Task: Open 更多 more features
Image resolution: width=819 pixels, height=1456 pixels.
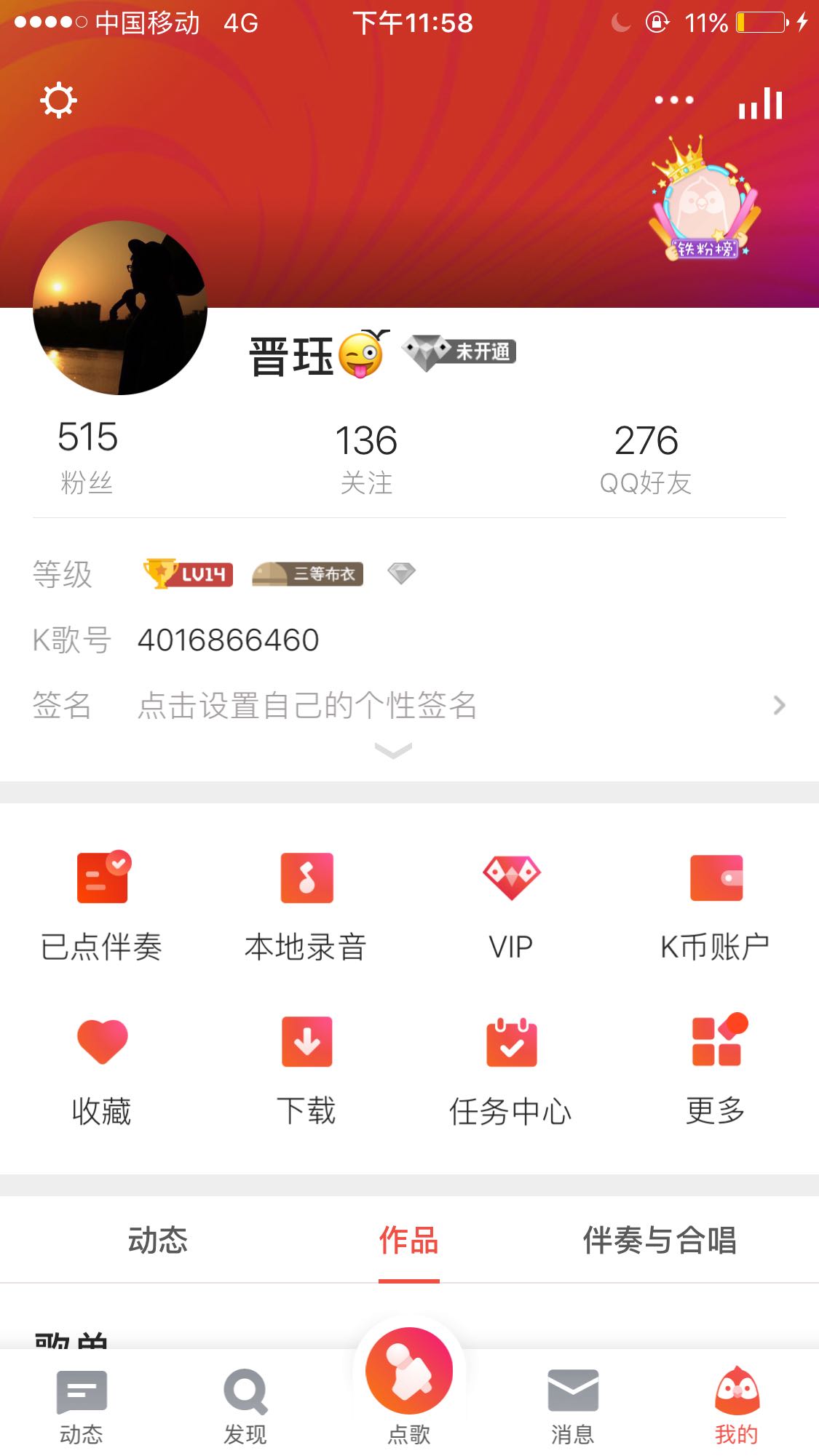Action: pos(716,1070)
